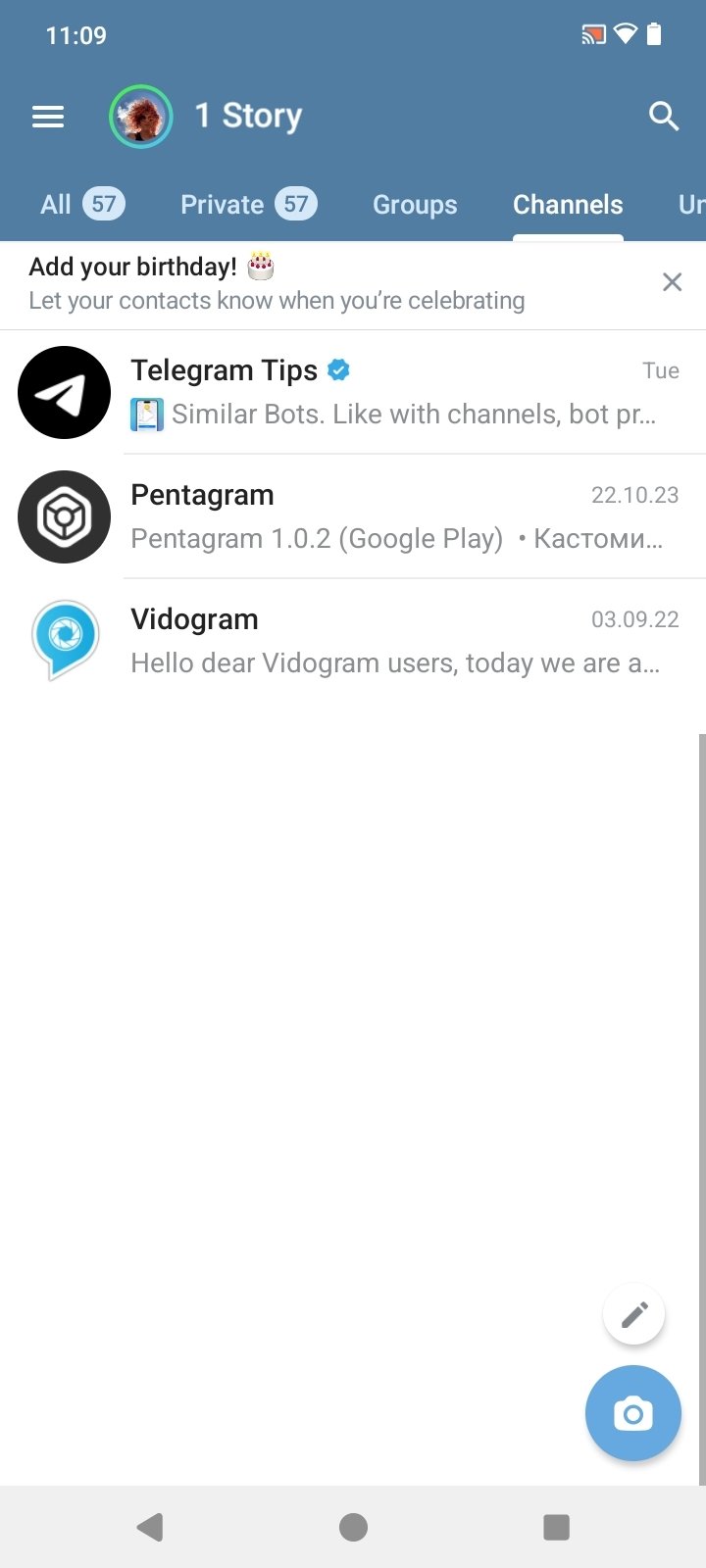Select the Groups tab
Viewport: 706px width, 1568px height.
coord(415,205)
